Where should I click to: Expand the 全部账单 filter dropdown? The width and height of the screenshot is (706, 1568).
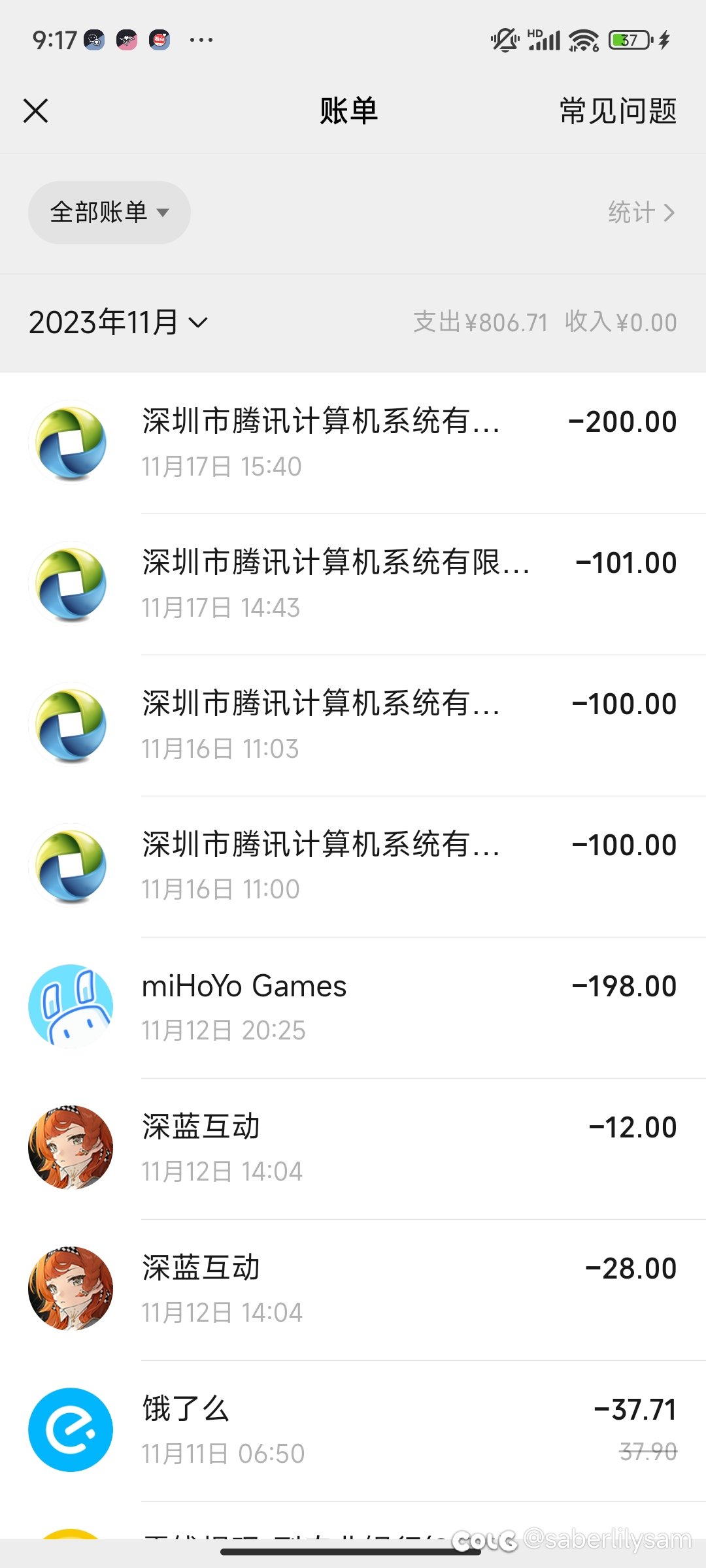tap(109, 212)
